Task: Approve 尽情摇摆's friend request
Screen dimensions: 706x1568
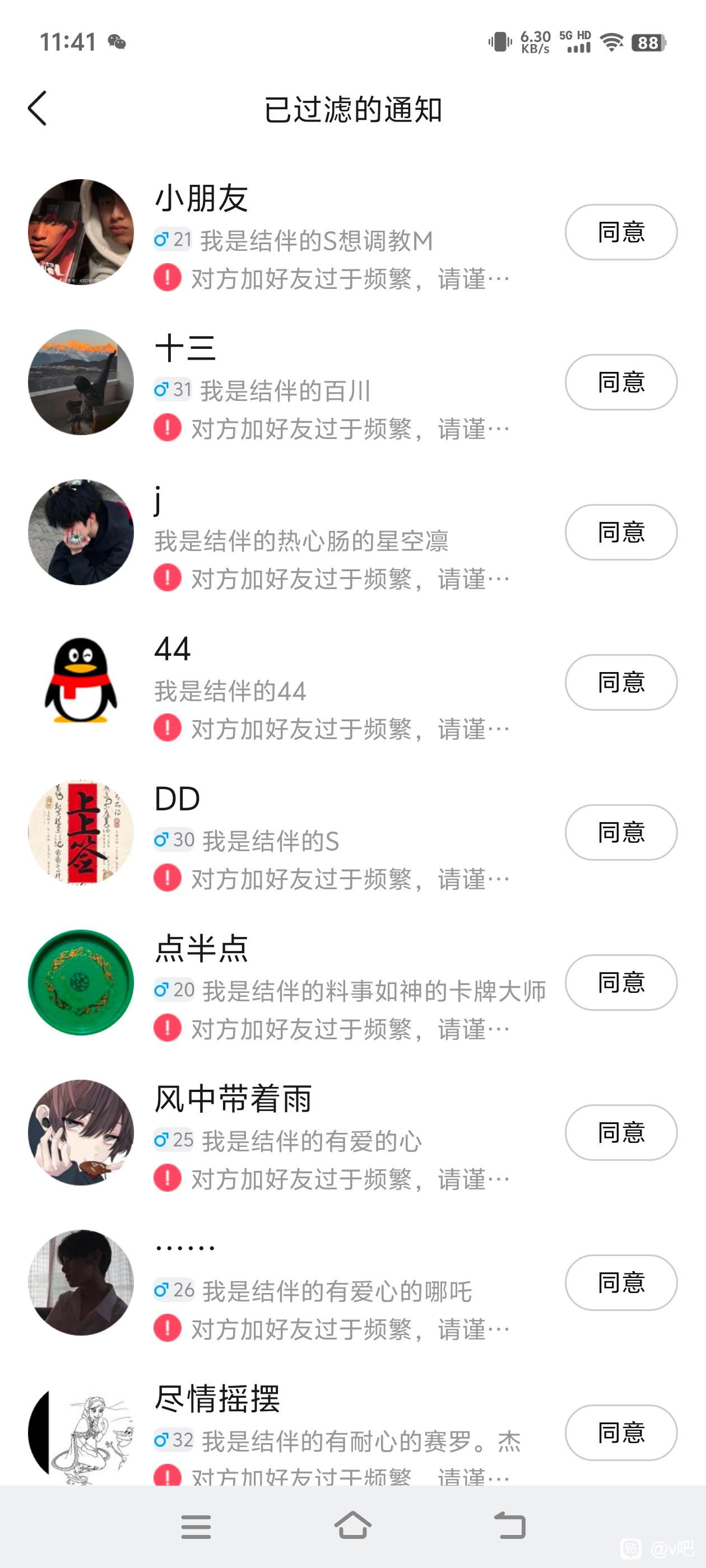Action: pyautogui.click(x=620, y=1433)
